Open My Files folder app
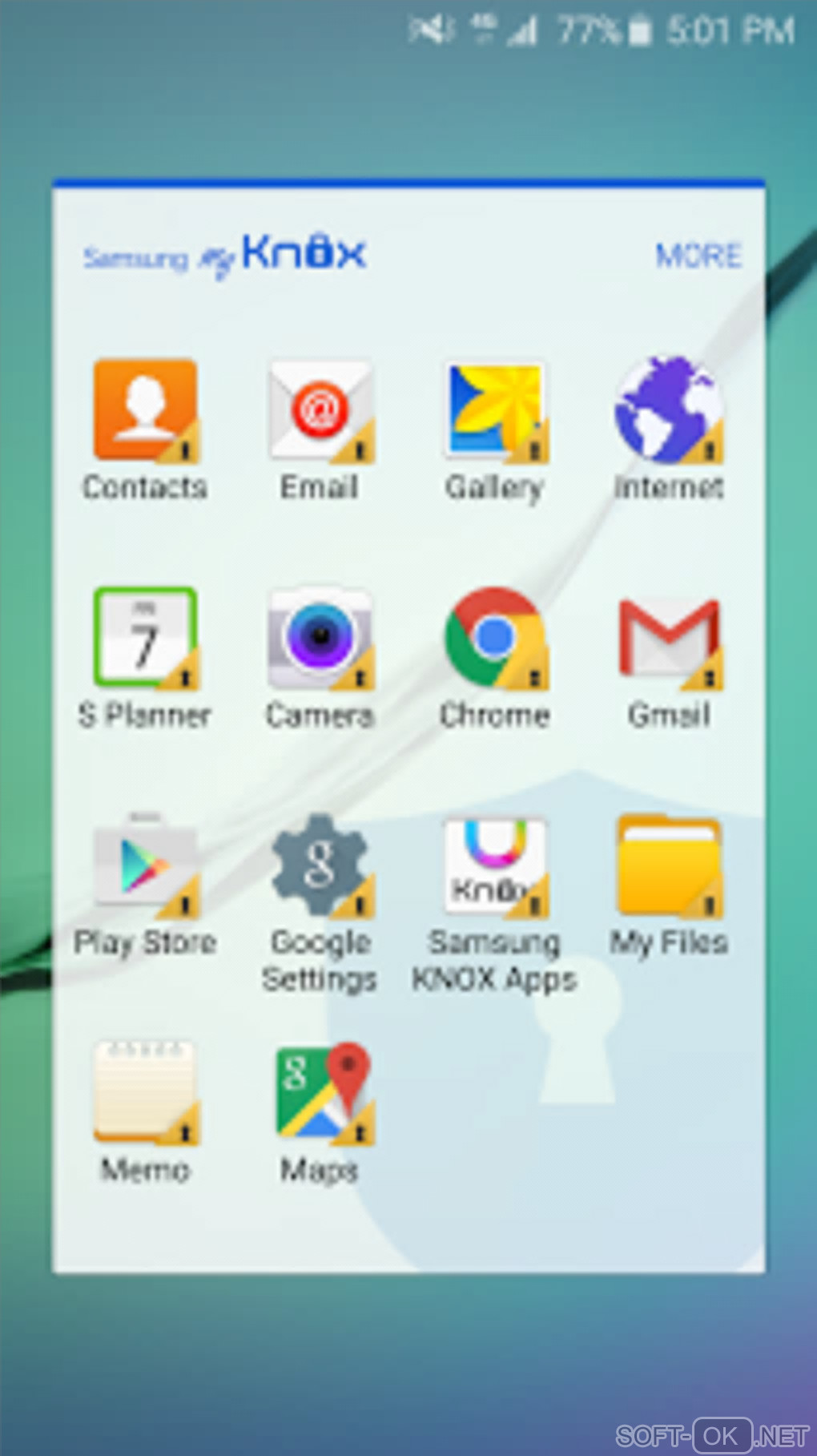This screenshot has width=817, height=1456. pyautogui.click(x=669, y=866)
